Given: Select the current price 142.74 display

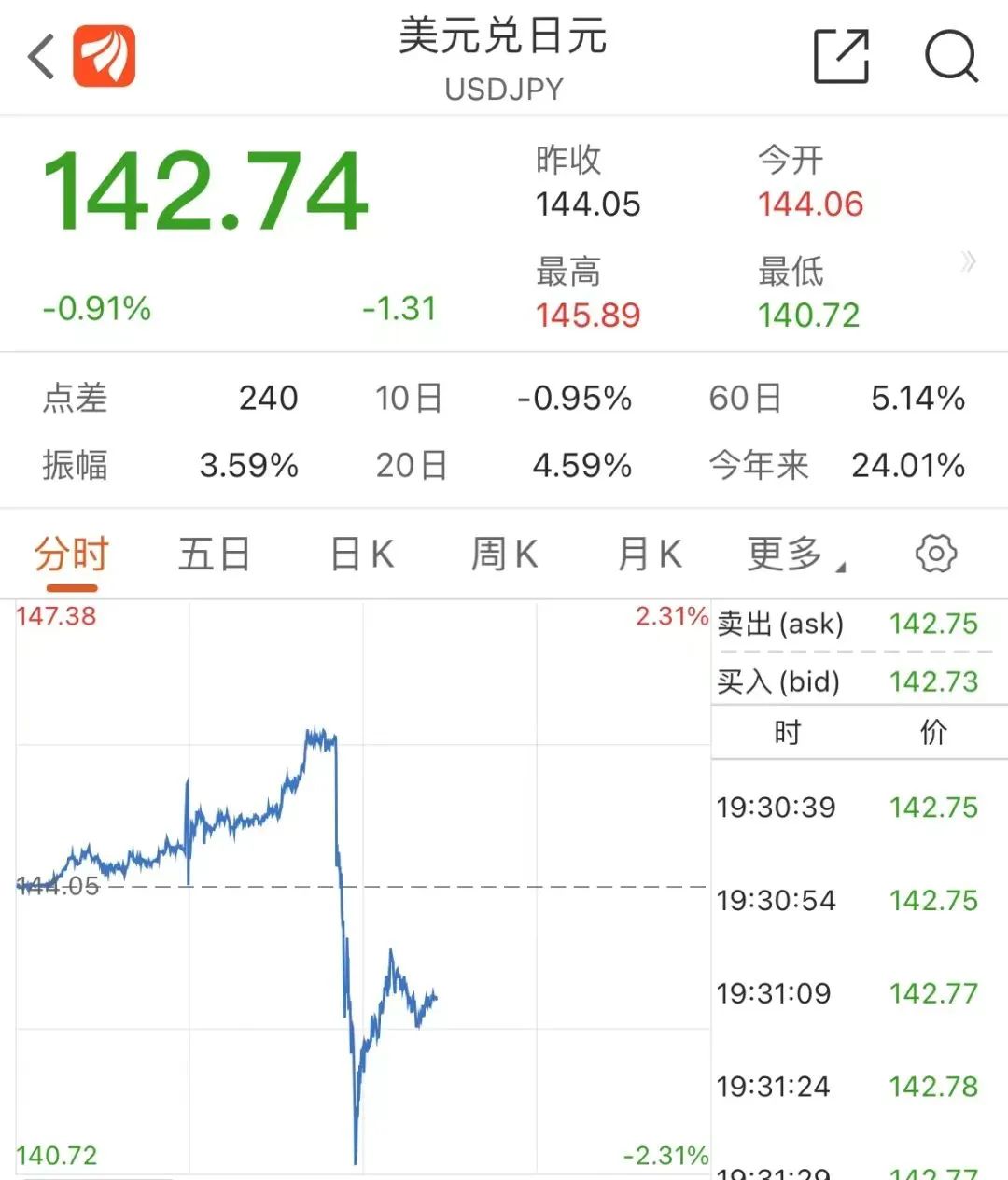Looking at the screenshot, I should coord(207,190).
